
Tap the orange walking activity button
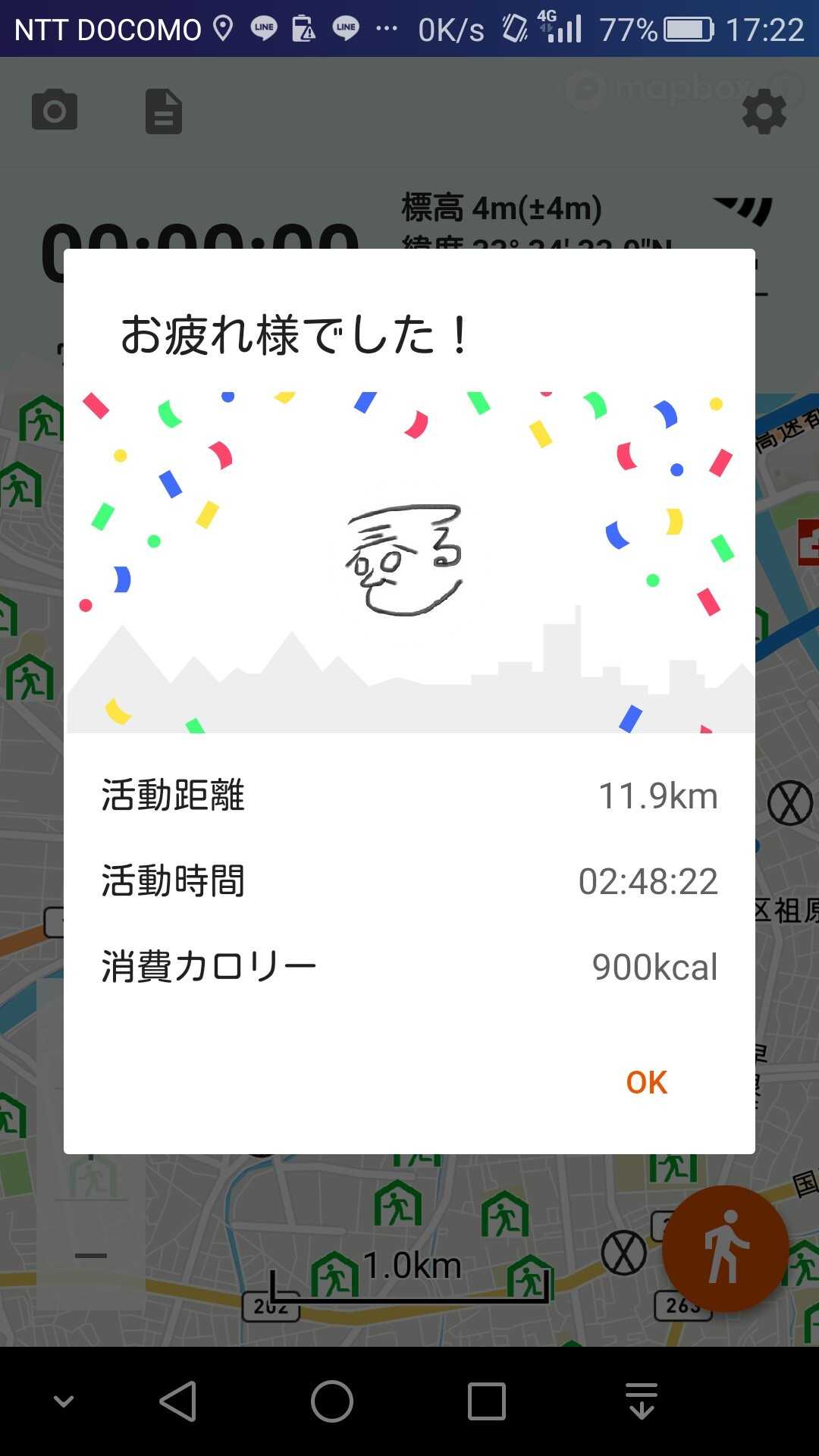click(725, 1248)
